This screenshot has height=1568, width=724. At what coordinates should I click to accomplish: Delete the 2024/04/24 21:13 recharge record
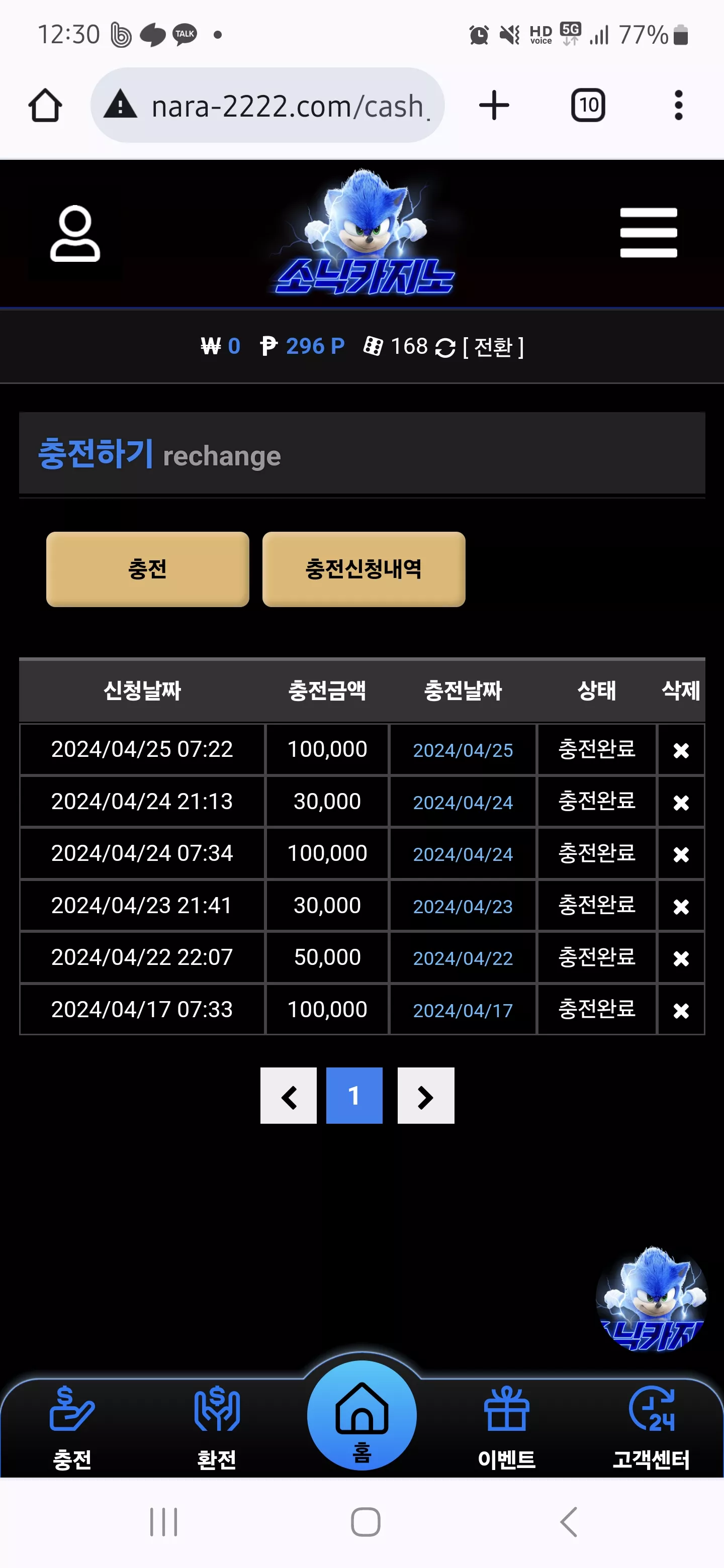point(681,802)
